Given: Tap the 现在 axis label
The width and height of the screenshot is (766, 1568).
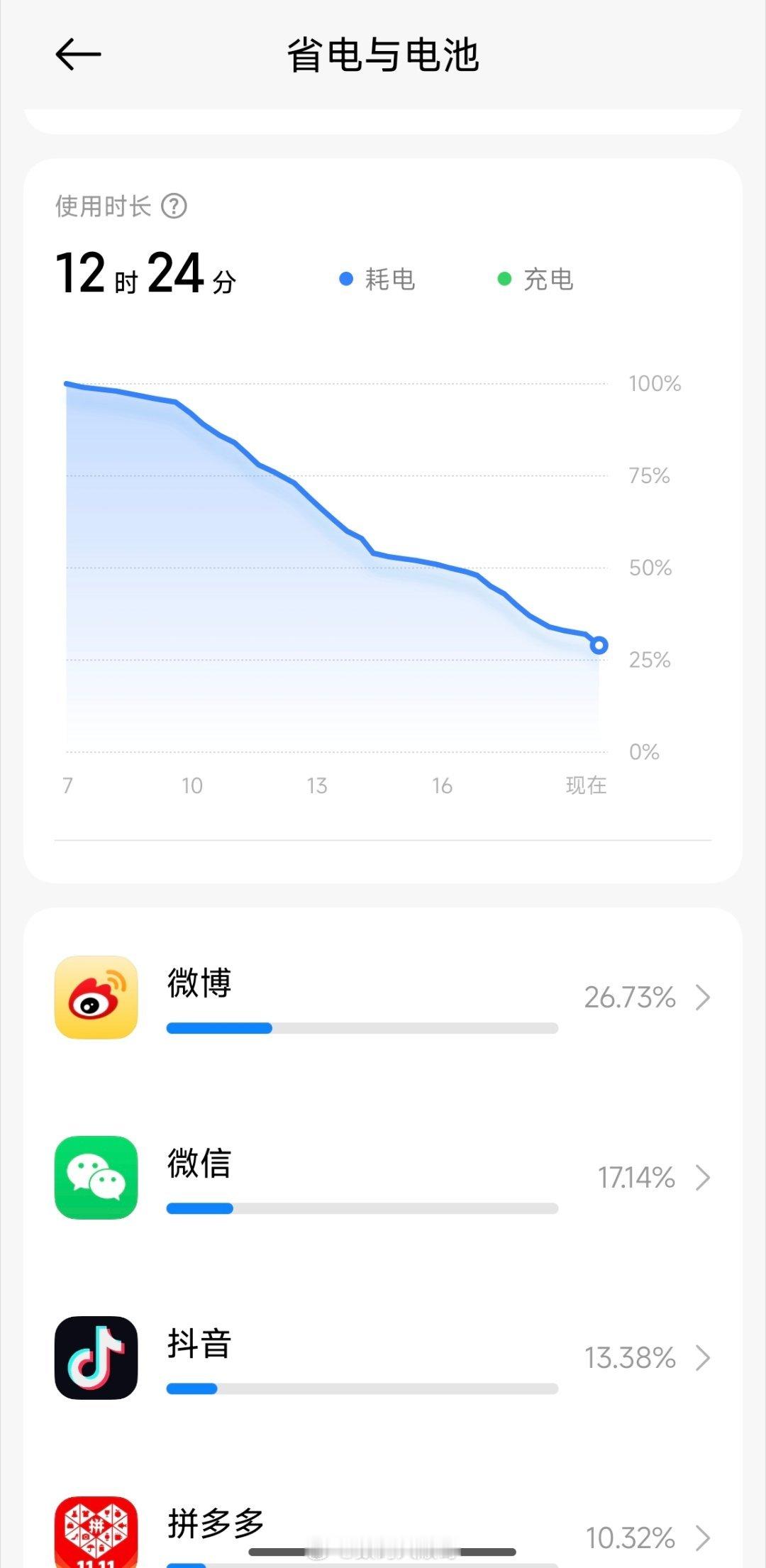Looking at the screenshot, I should pos(586,785).
